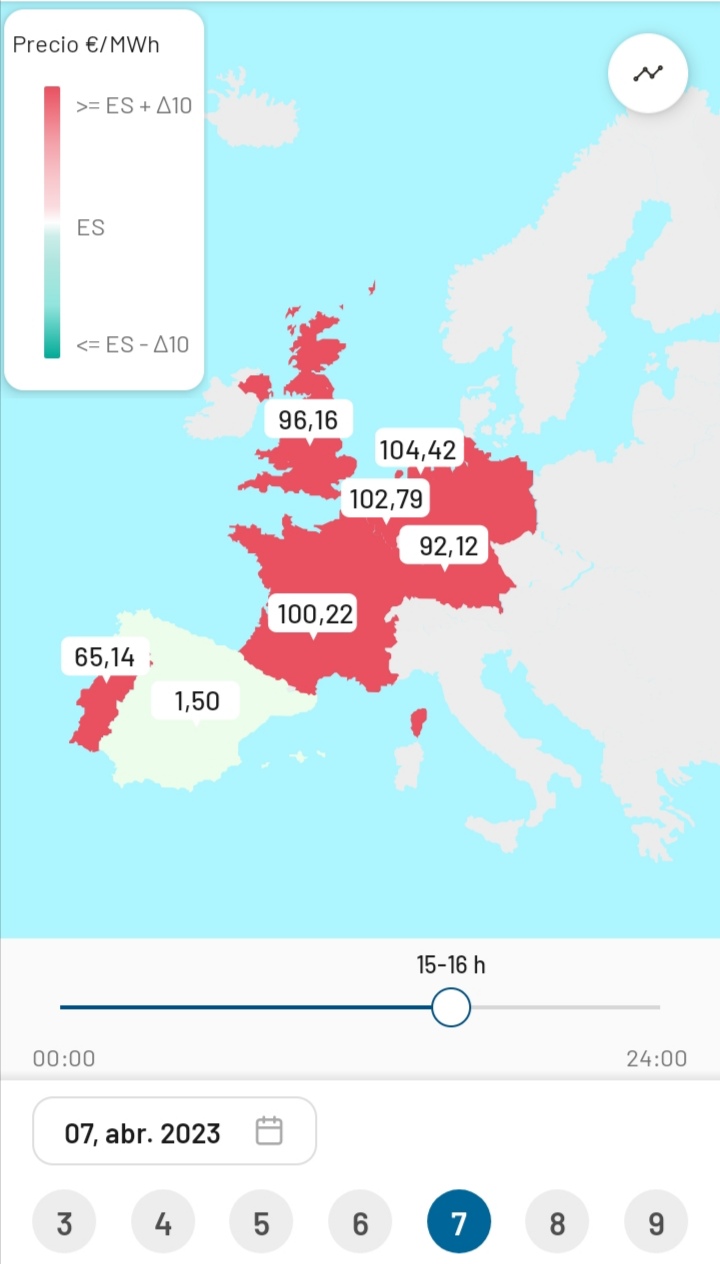The image size is (720, 1264).
Task: Jump to day 9
Action: coord(656,1223)
